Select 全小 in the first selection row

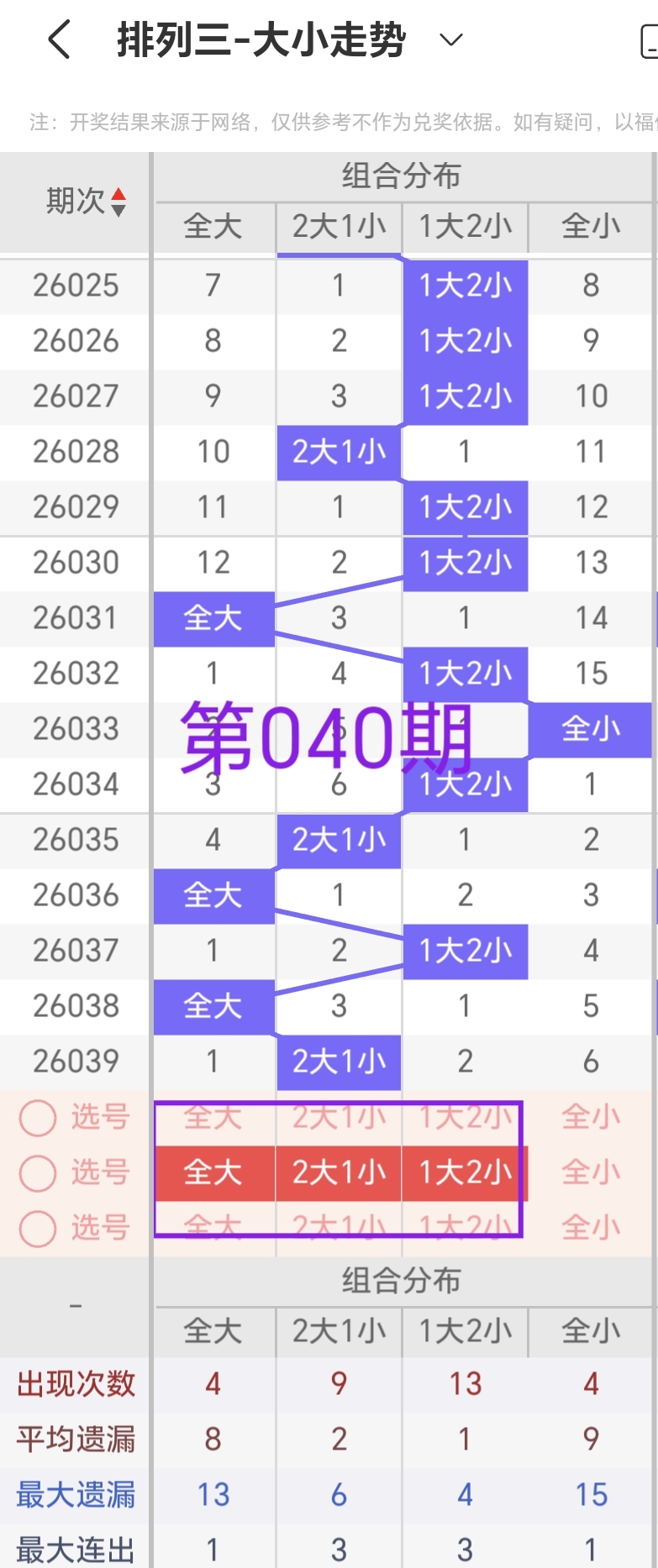[x=591, y=1117]
